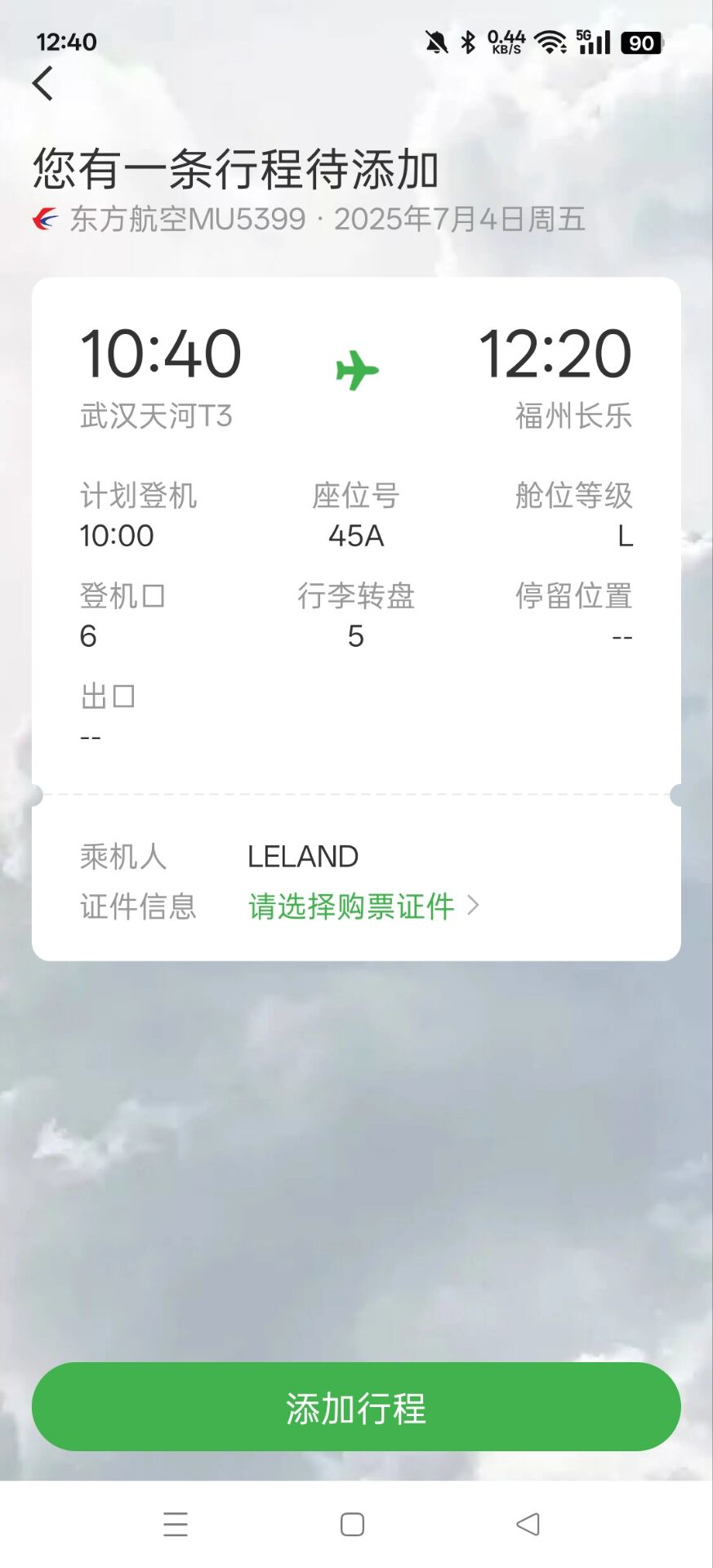This screenshot has height=1568, width=713.
Task: Go back using the top-left arrow
Action: (43, 83)
